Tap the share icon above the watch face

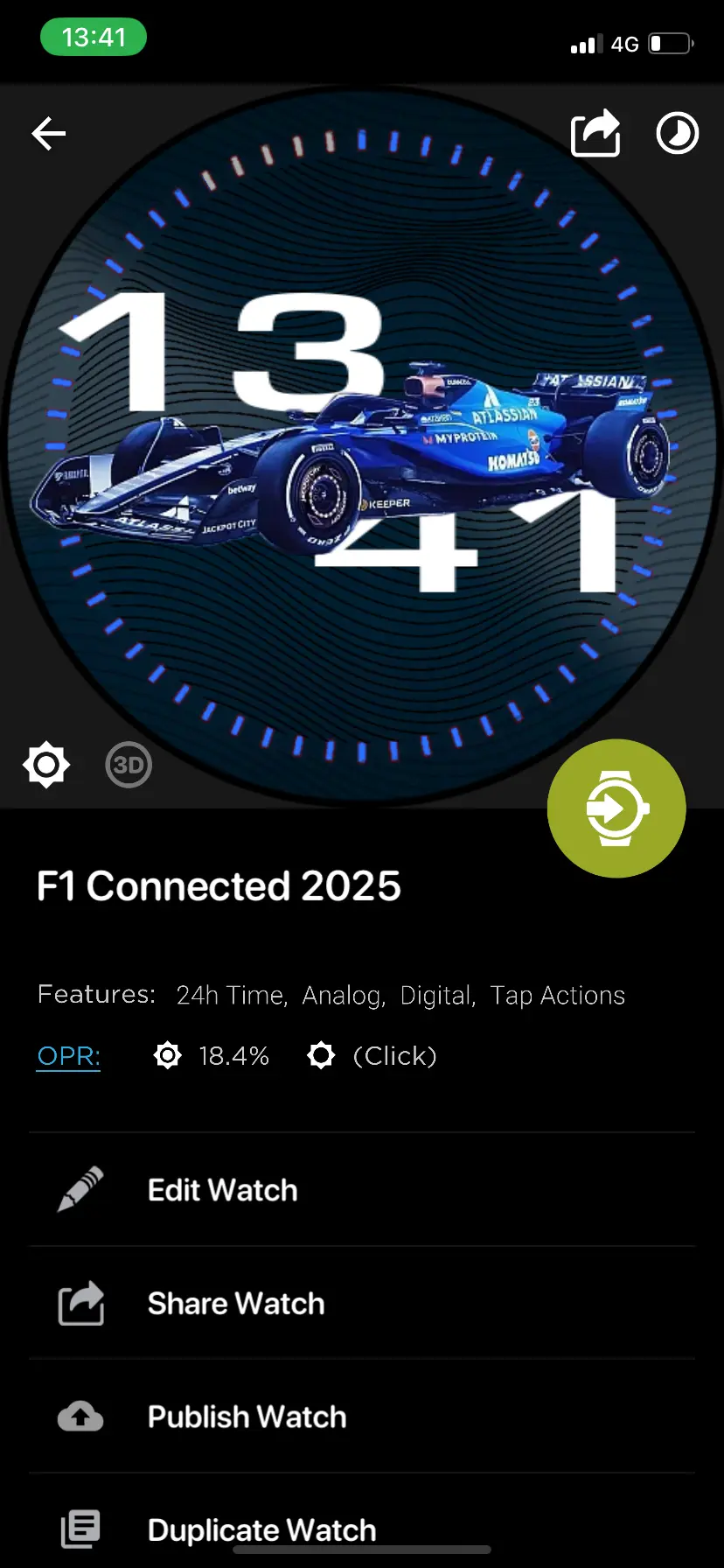(595, 133)
